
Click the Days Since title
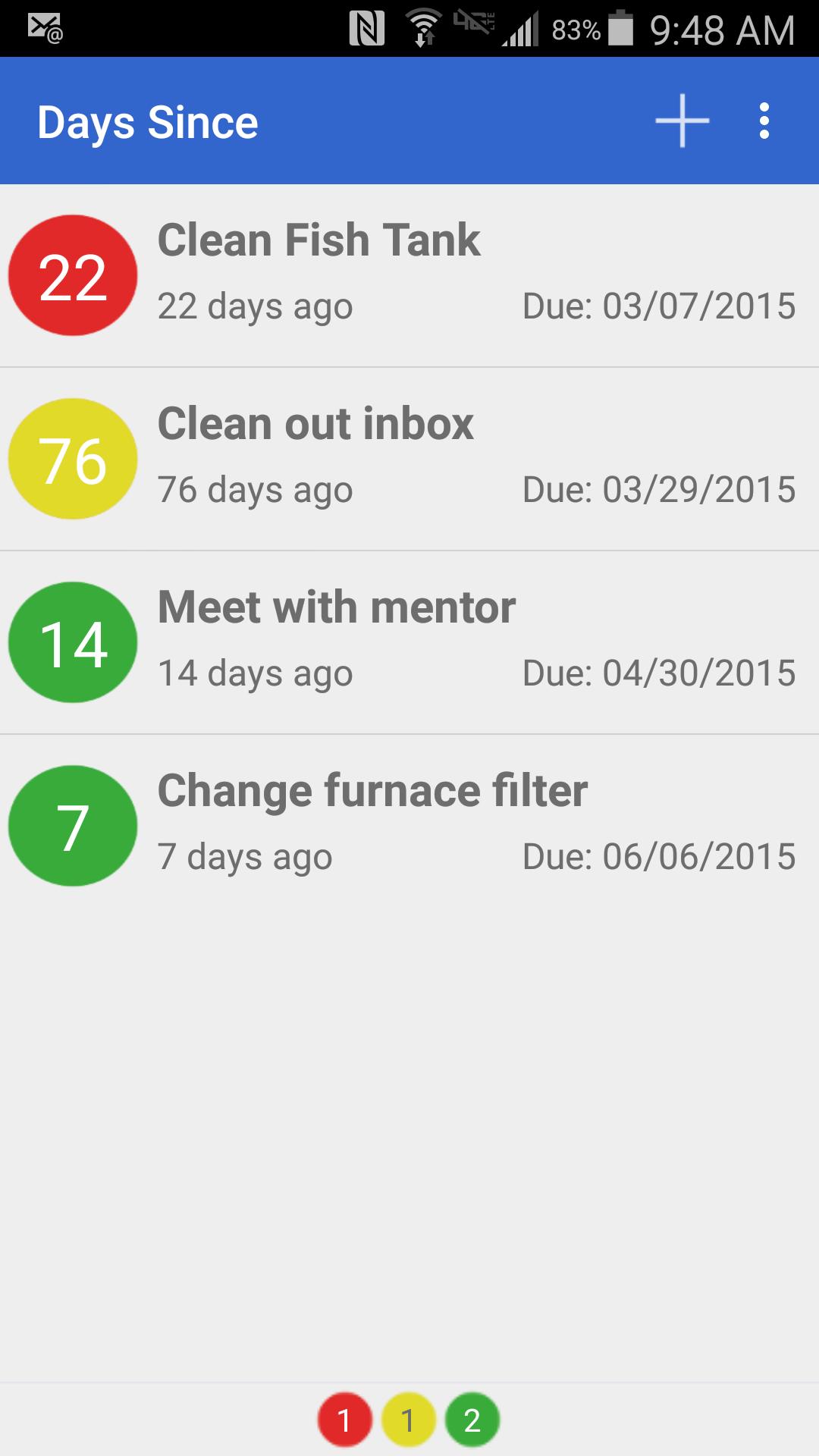147,121
